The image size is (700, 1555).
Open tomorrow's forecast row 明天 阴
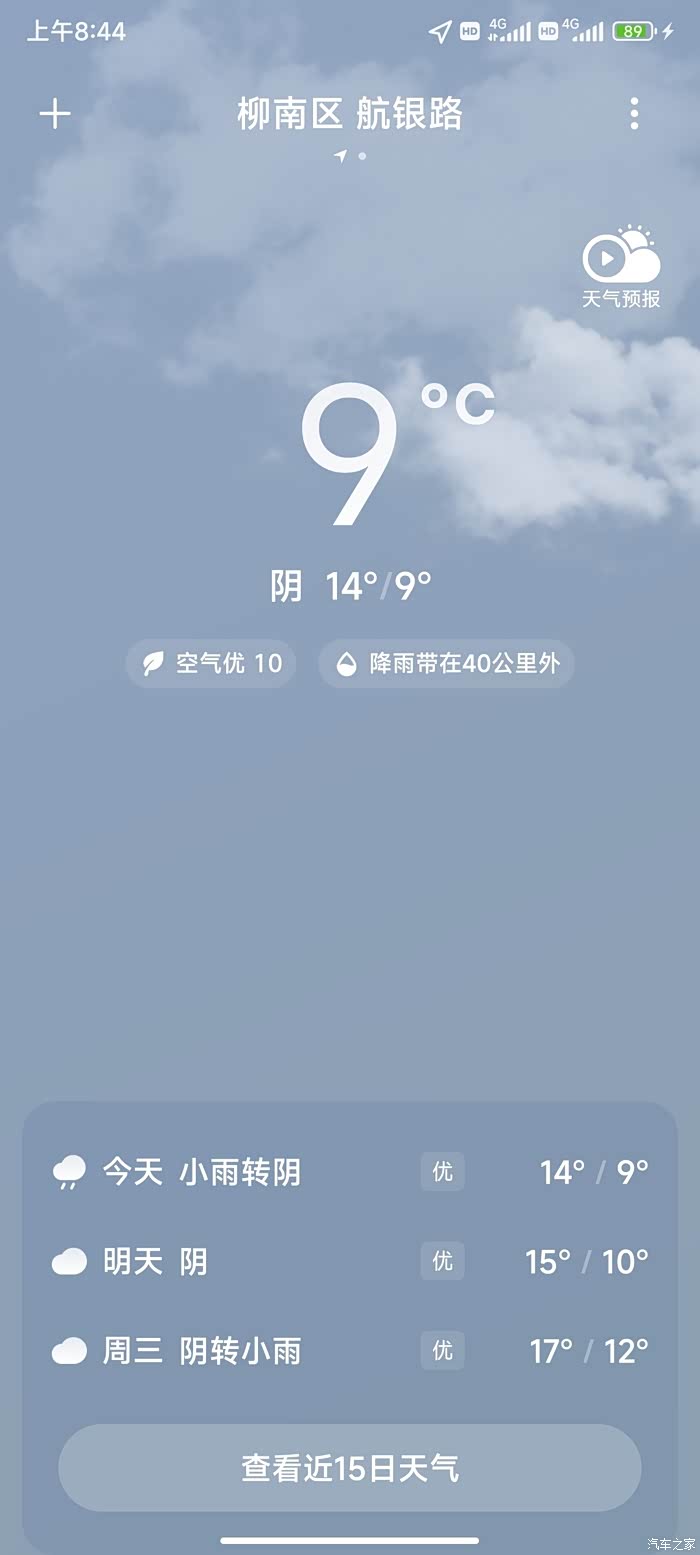click(x=350, y=1261)
